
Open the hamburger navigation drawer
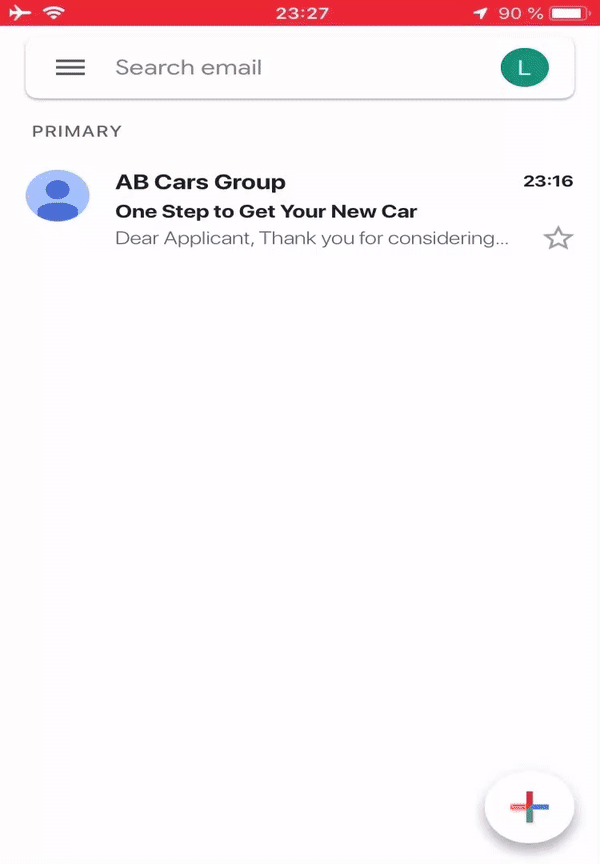pyautogui.click(x=70, y=67)
